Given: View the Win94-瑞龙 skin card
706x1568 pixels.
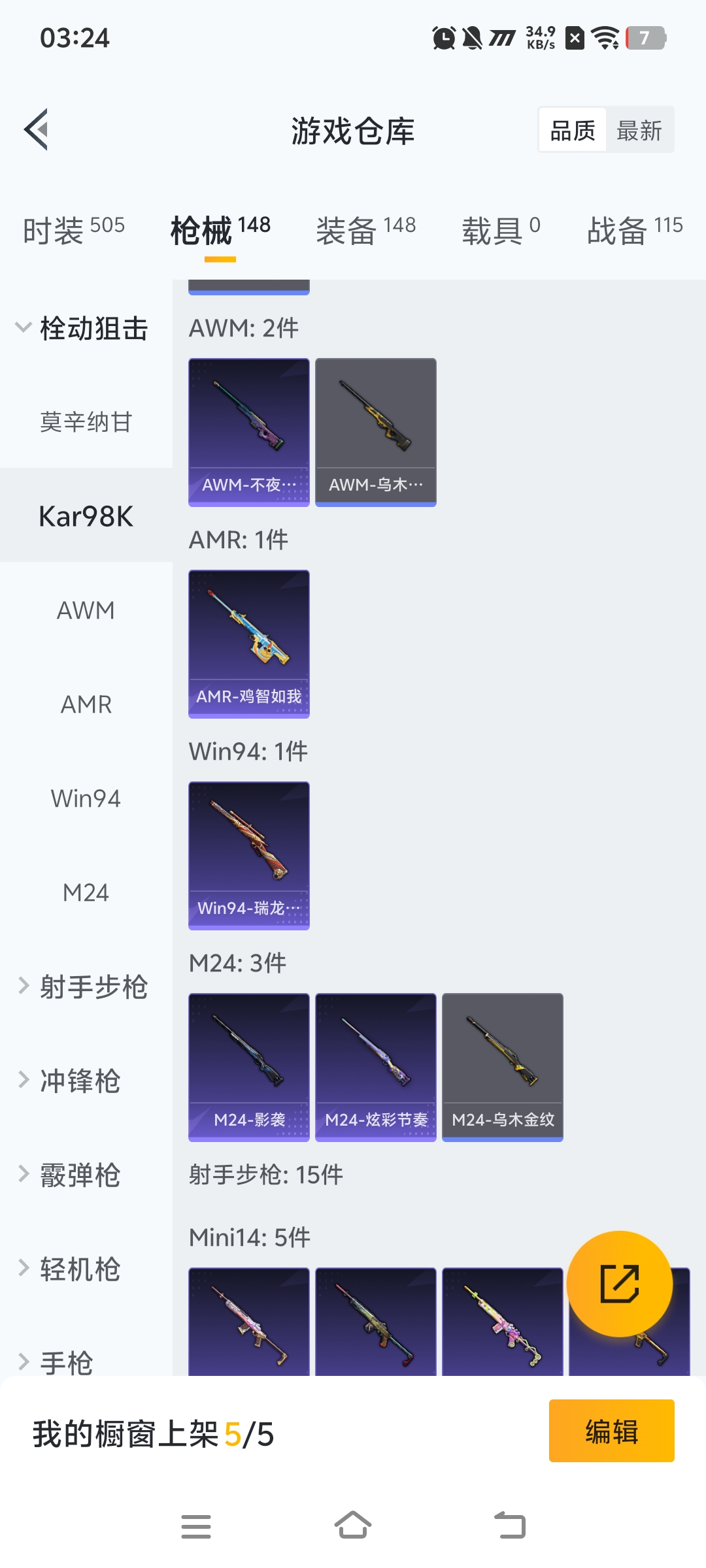Looking at the screenshot, I should (249, 855).
